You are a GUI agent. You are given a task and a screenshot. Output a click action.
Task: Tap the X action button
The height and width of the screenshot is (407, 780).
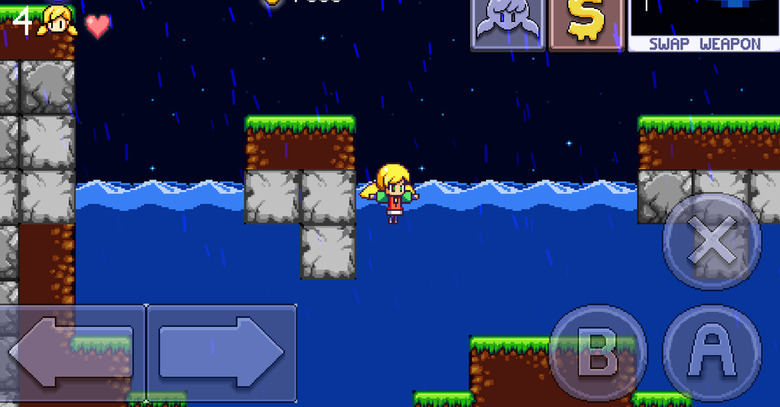coord(712,241)
